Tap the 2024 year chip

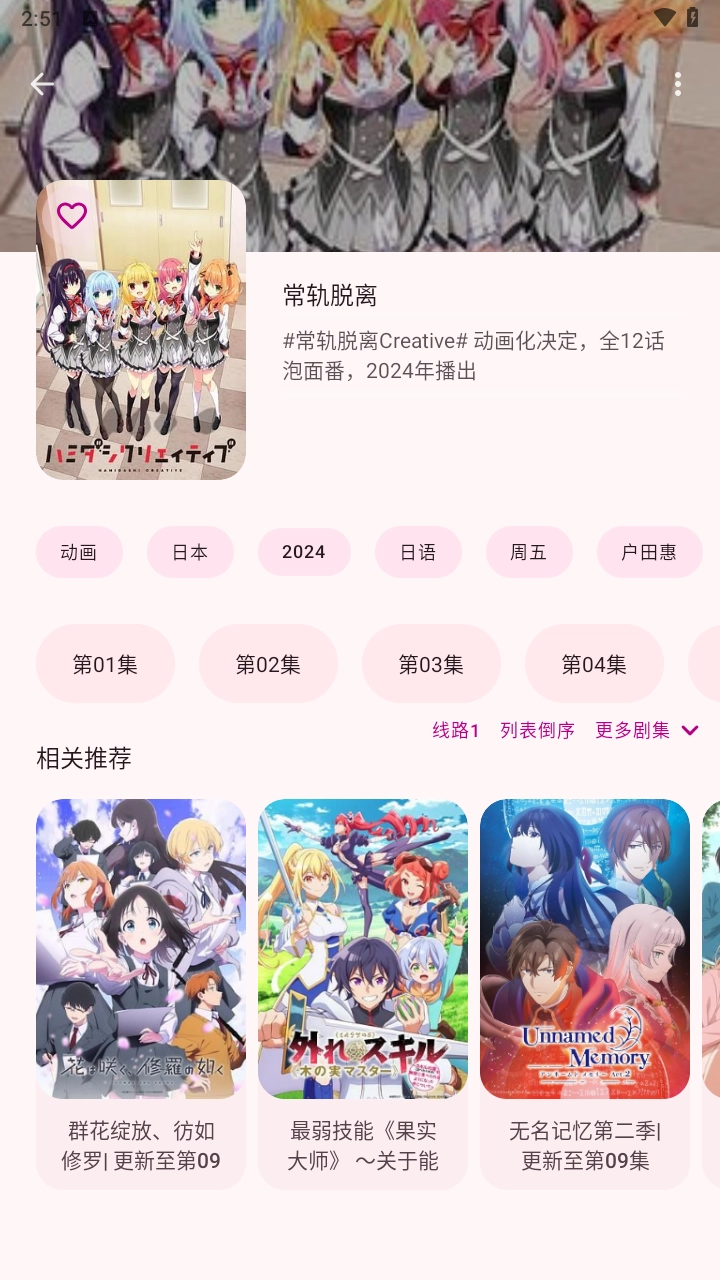tap(304, 552)
